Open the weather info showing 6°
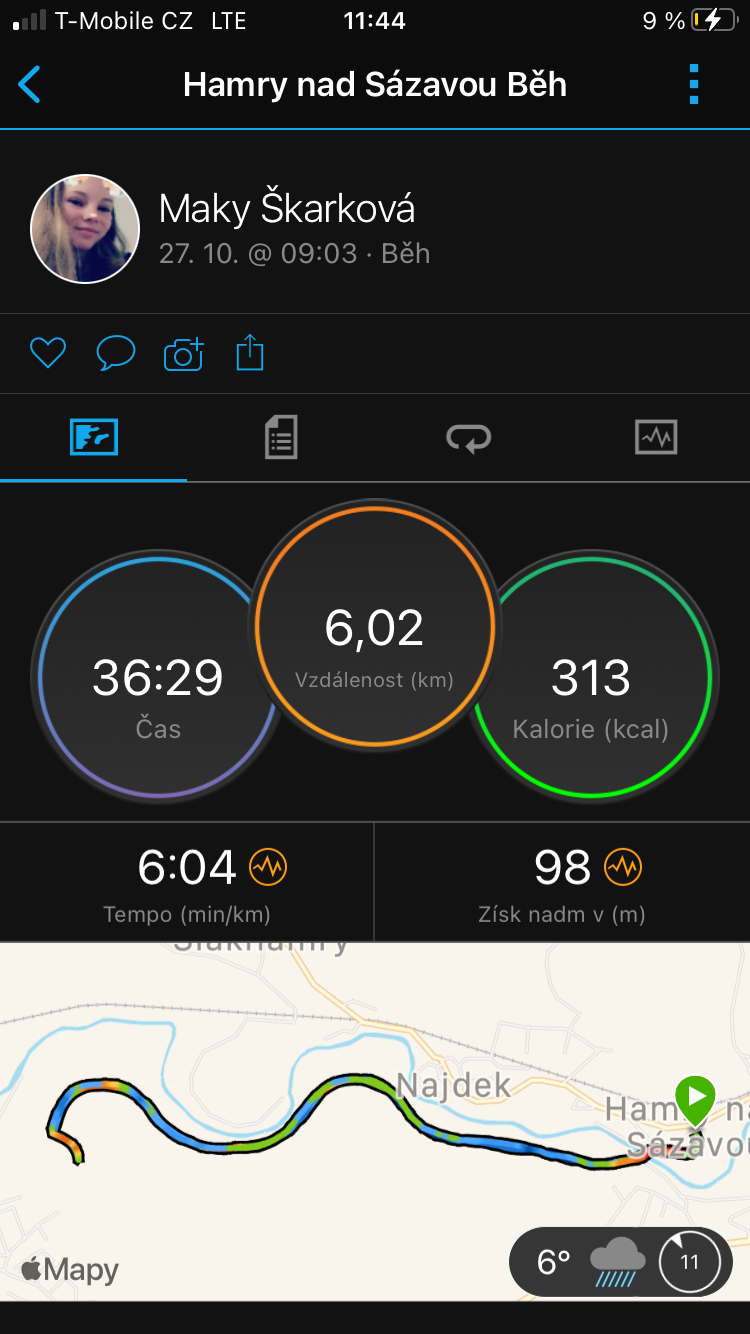Image resolution: width=750 pixels, height=1334 pixels. tap(621, 1261)
